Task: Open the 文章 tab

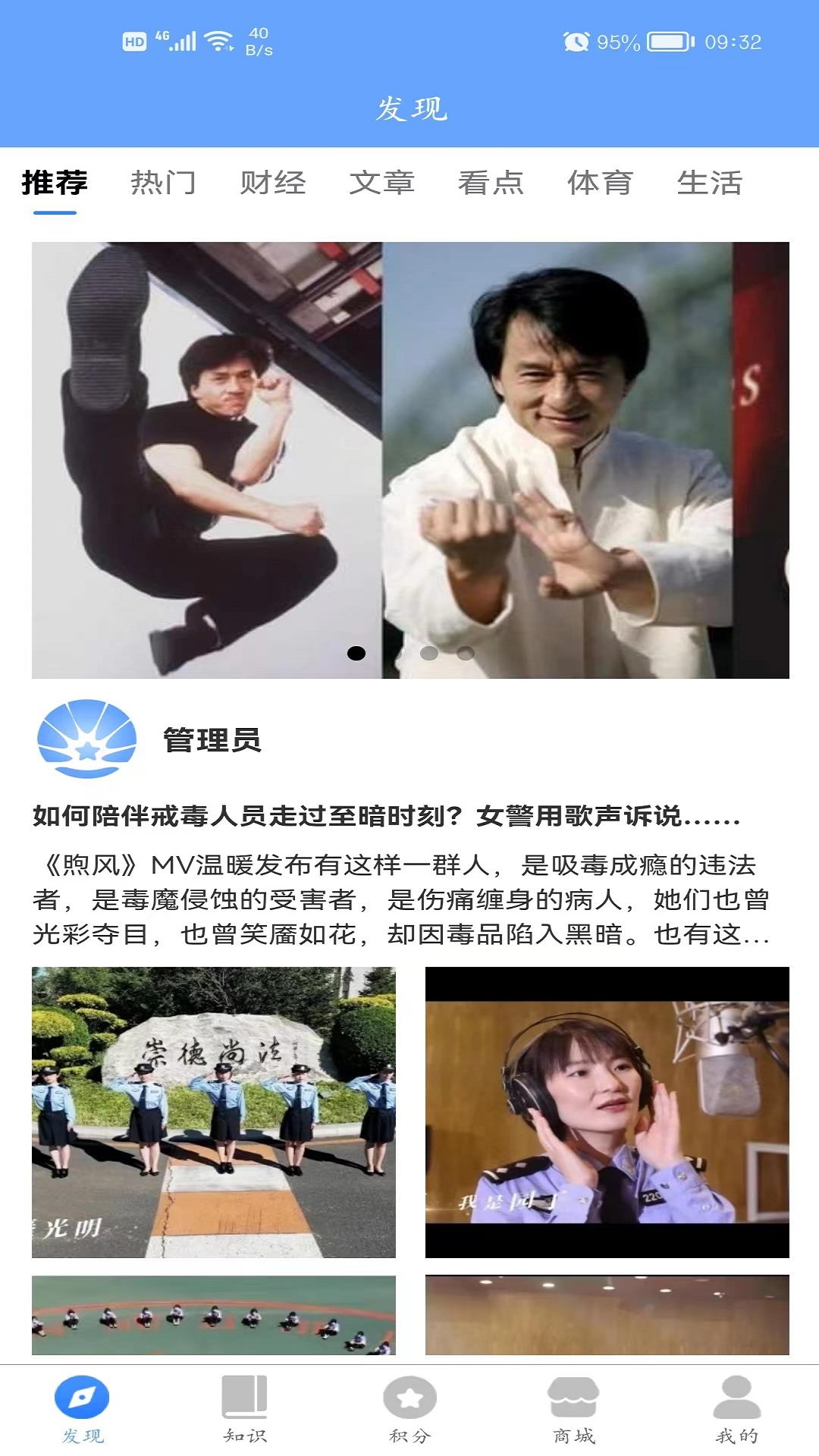Action: [381, 183]
